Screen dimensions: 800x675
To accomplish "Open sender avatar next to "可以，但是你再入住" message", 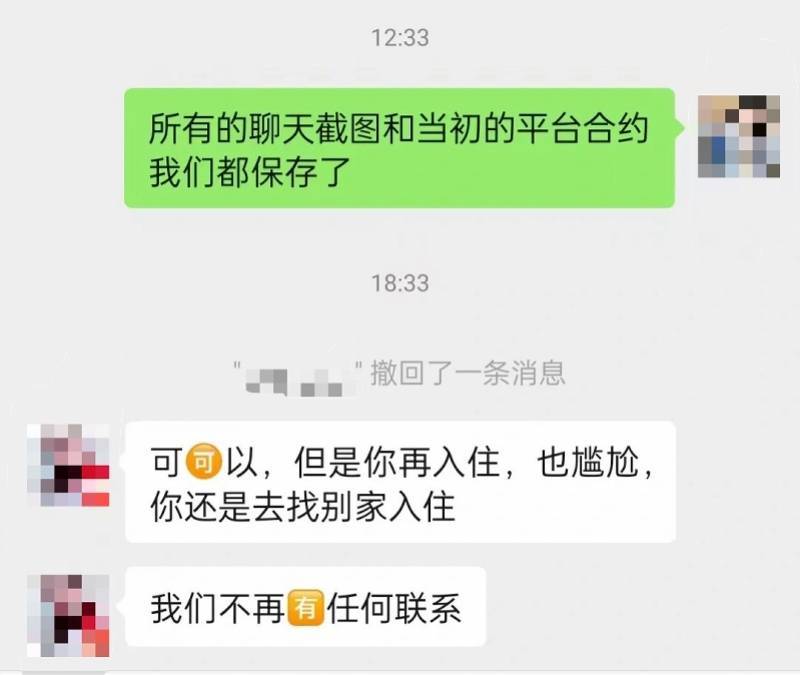I will pos(68,465).
